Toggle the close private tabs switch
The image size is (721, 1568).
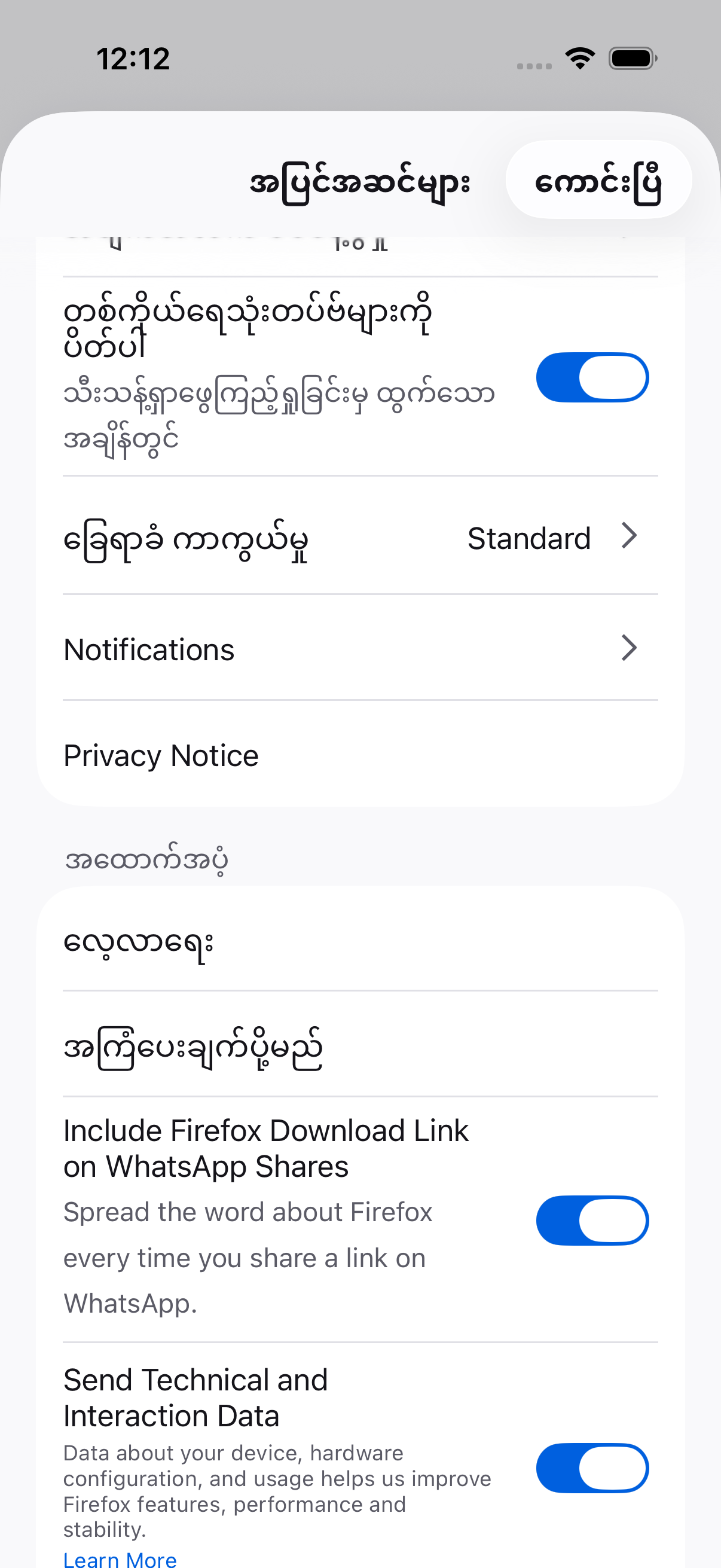[591, 377]
